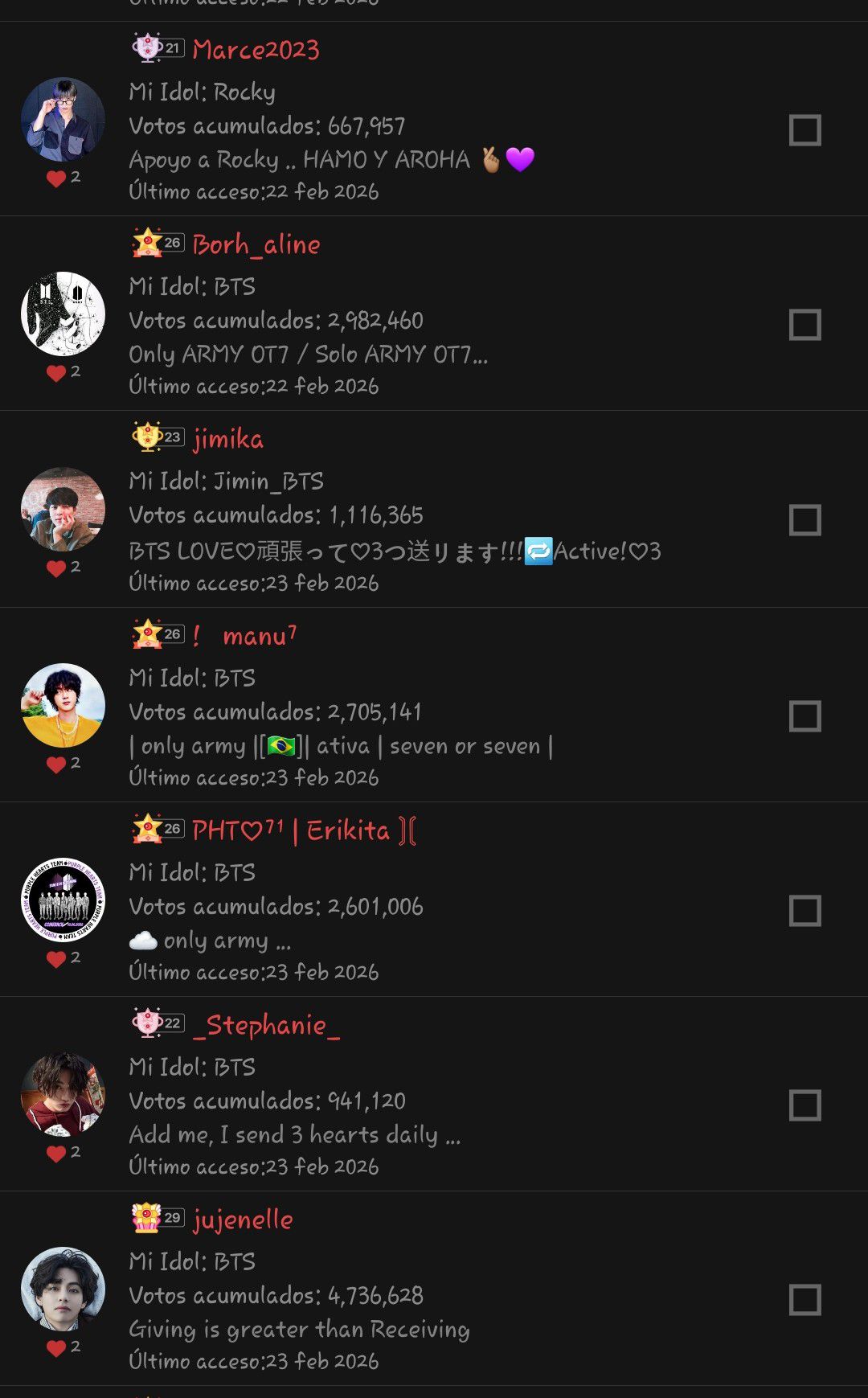Select Erikita's checkbox
This screenshot has width=868, height=1398.
(805, 911)
